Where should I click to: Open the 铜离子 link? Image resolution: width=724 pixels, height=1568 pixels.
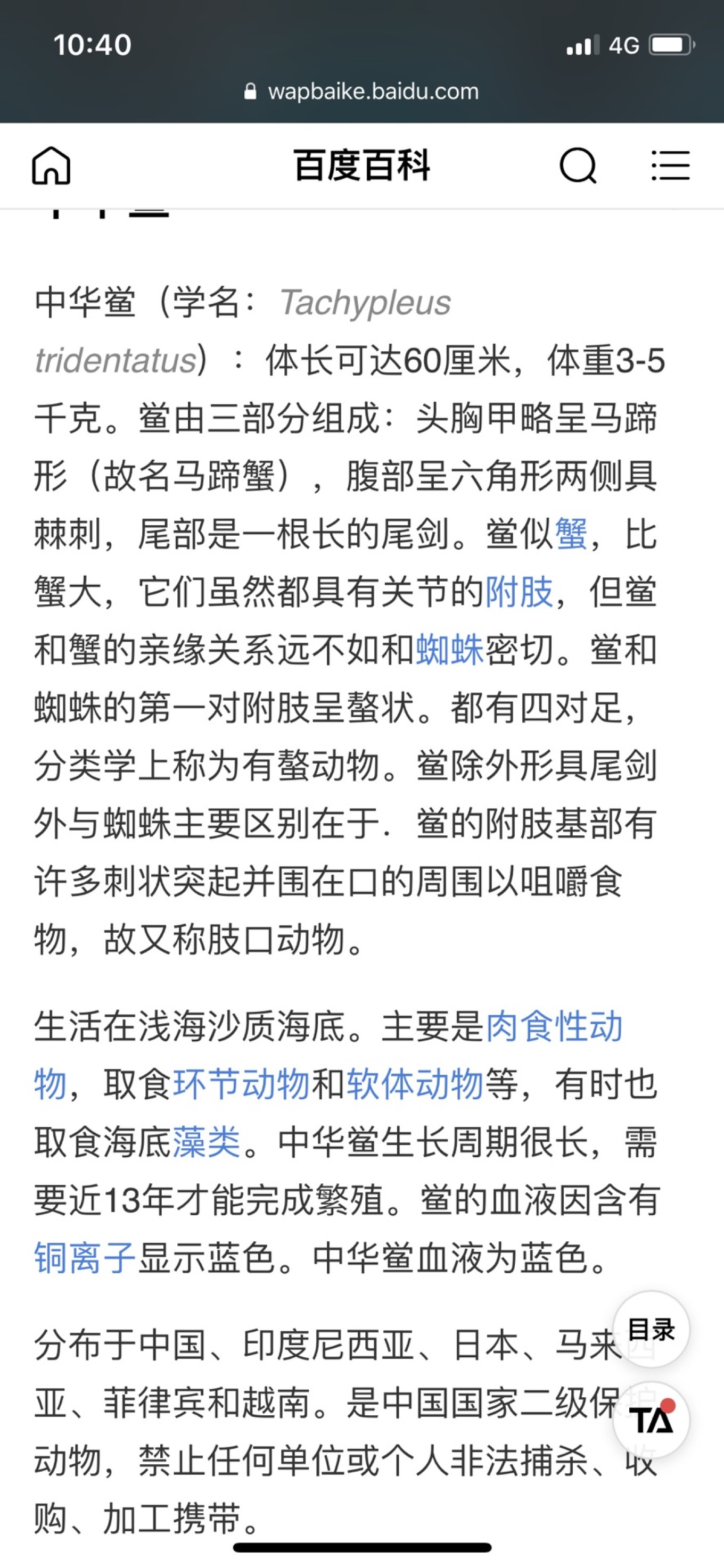click(85, 1258)
